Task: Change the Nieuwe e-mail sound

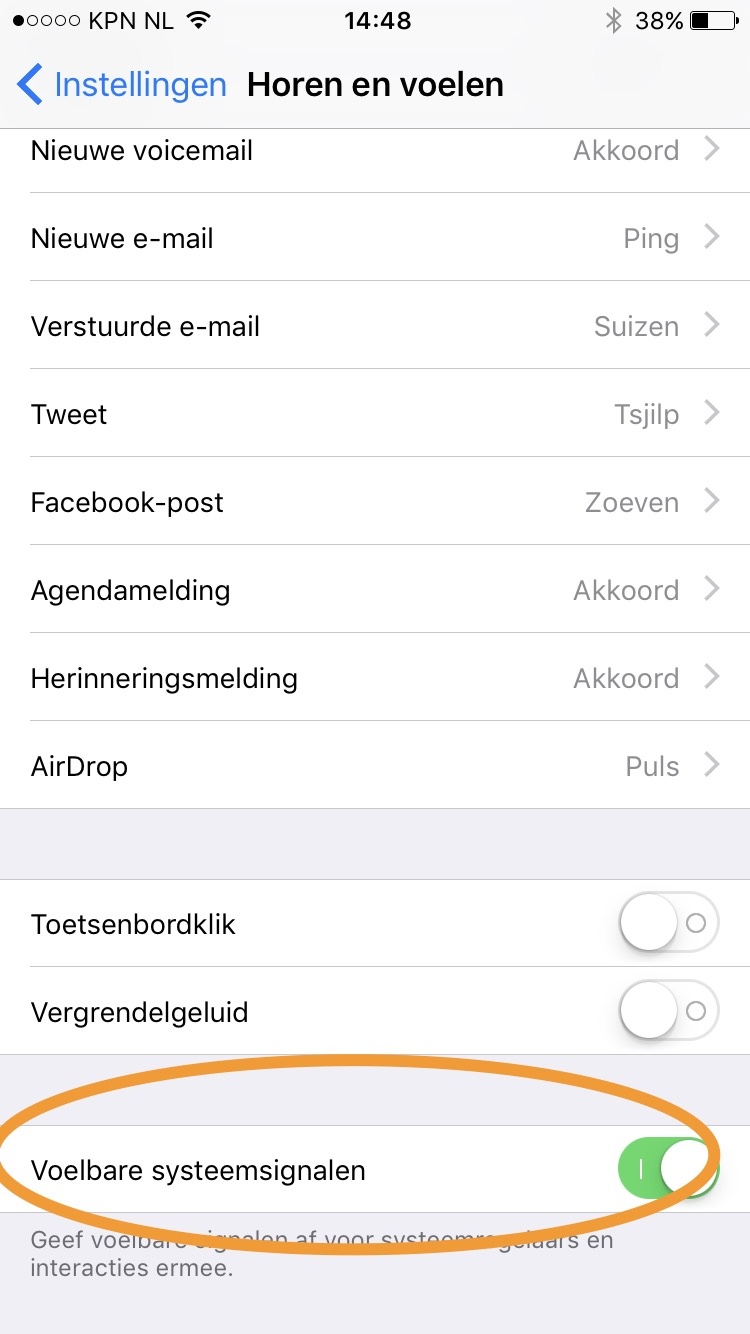Action: (375, 239)
